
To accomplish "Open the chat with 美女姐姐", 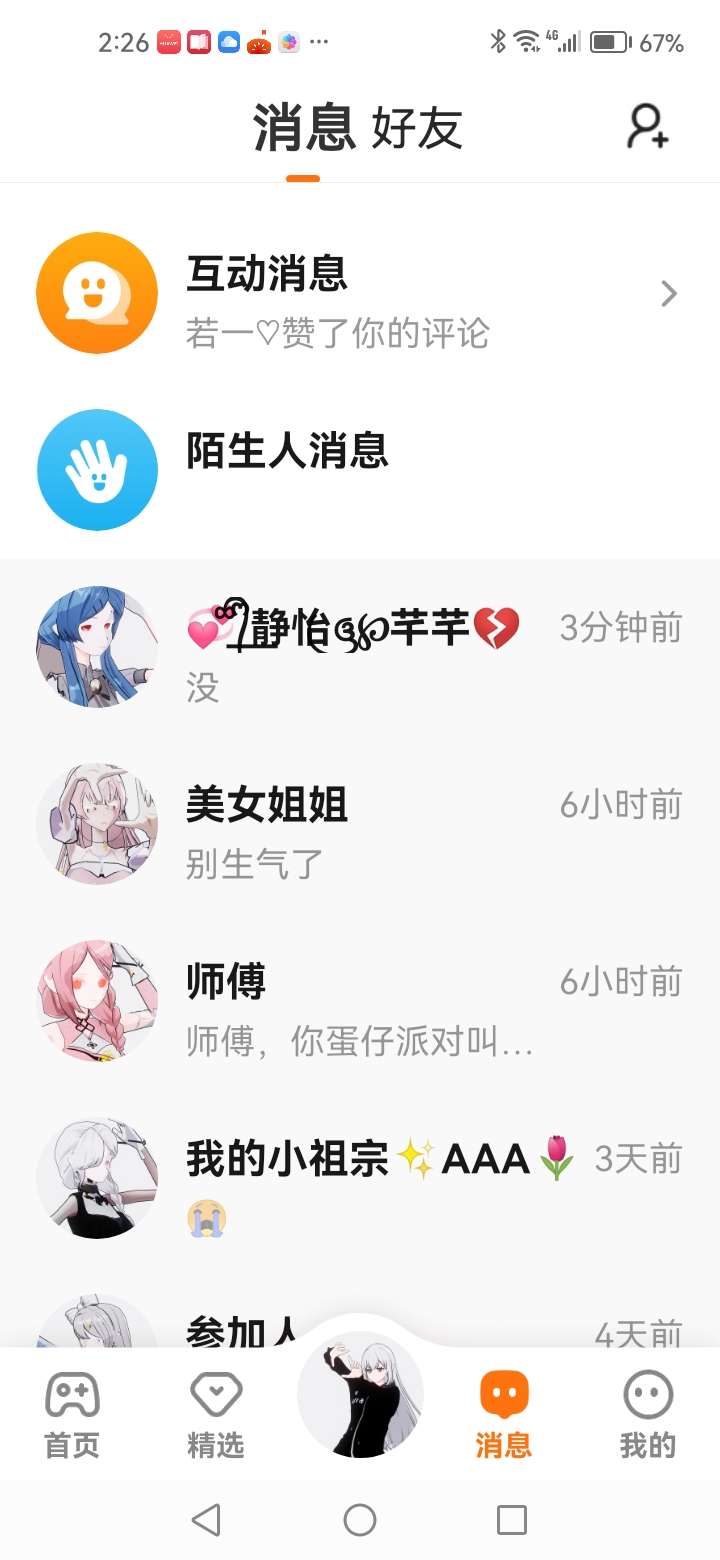I will click(x=360, y=824).
